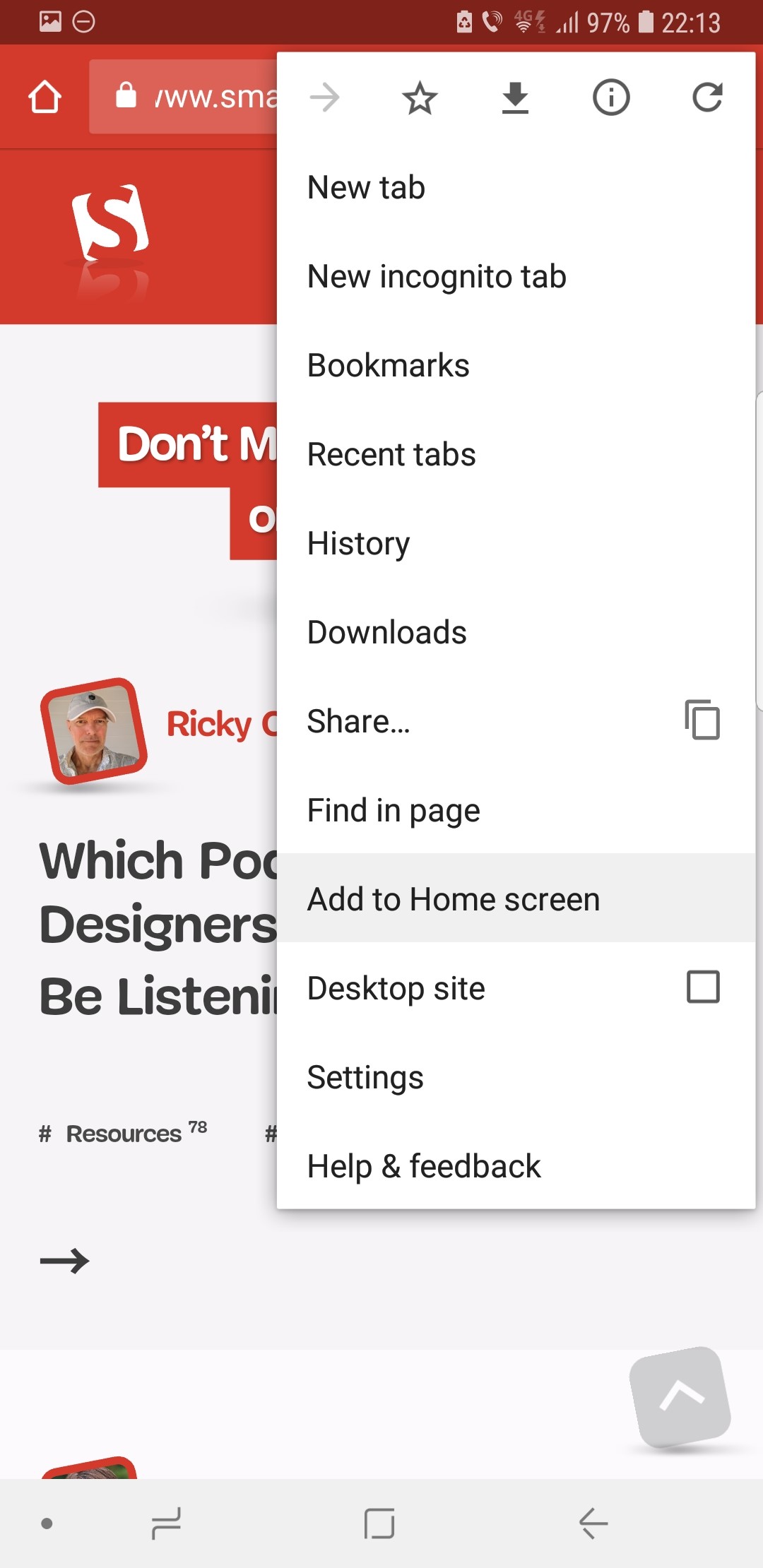Tap the system back button
This screenshot has width=763, height=1568.
click(x=593, y=1523)
